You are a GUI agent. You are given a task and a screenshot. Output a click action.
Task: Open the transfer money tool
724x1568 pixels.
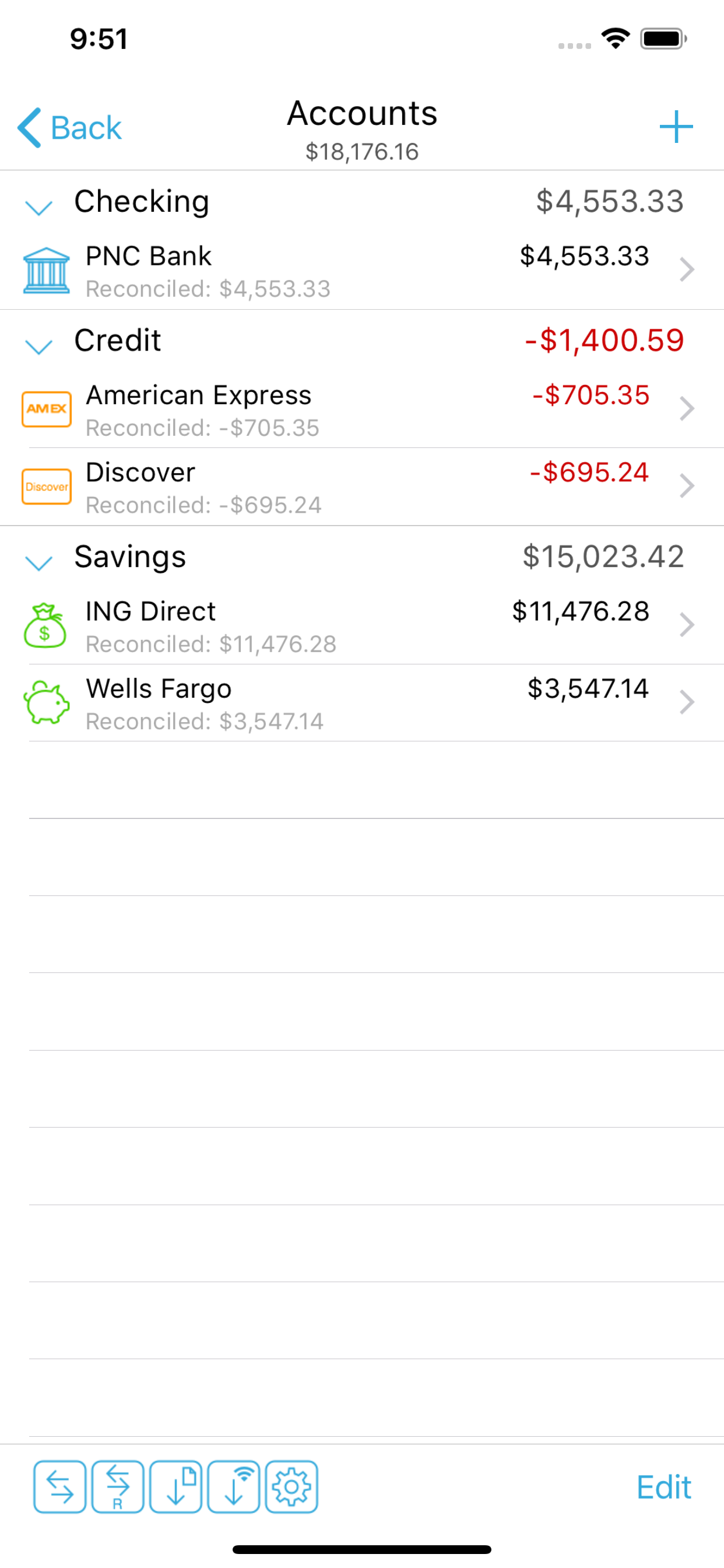59,1486
